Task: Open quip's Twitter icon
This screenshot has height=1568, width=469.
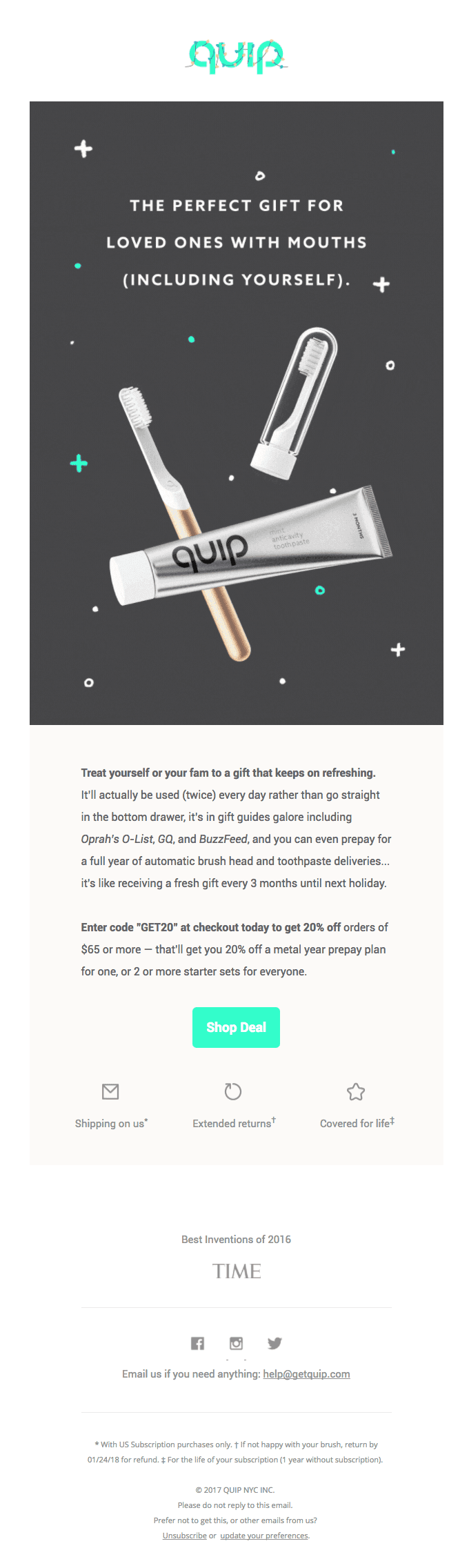Action: pyautogui.click(x=275, y=1343)
